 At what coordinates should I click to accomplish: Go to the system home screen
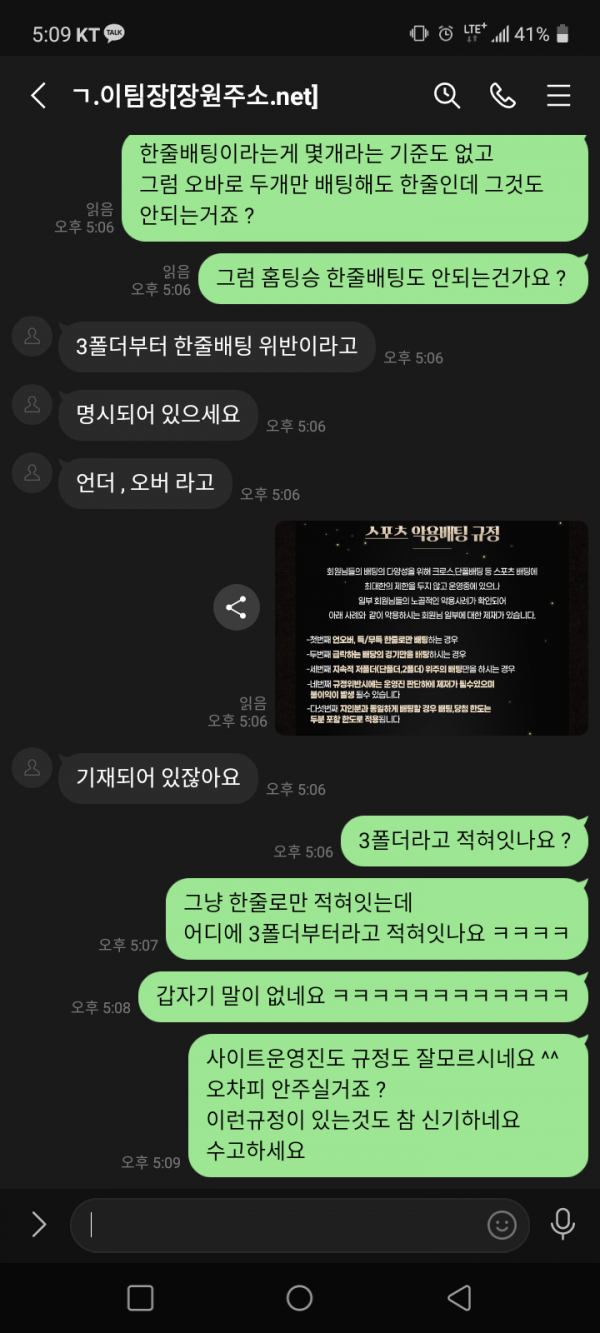point(300,1297)
